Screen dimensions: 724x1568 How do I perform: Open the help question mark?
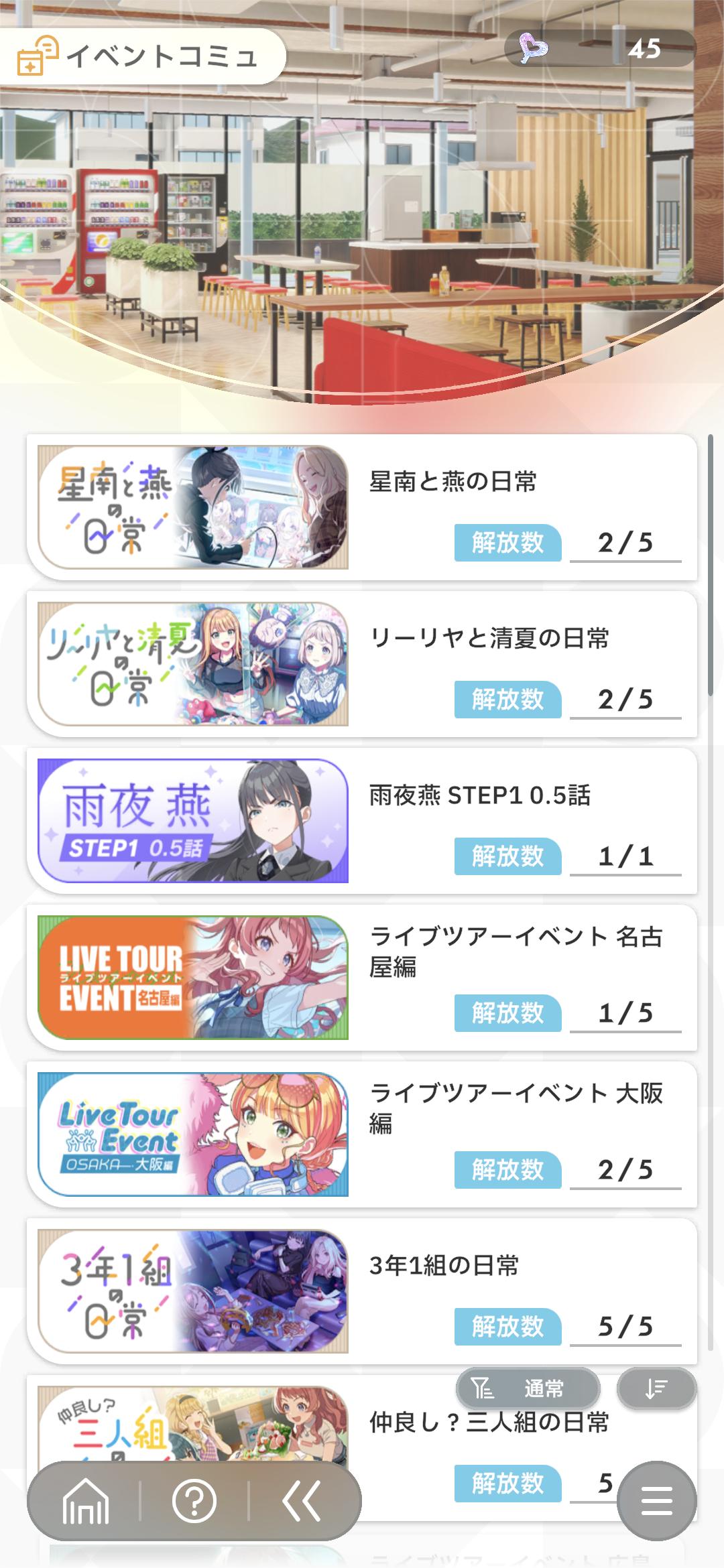(194, 1501)
